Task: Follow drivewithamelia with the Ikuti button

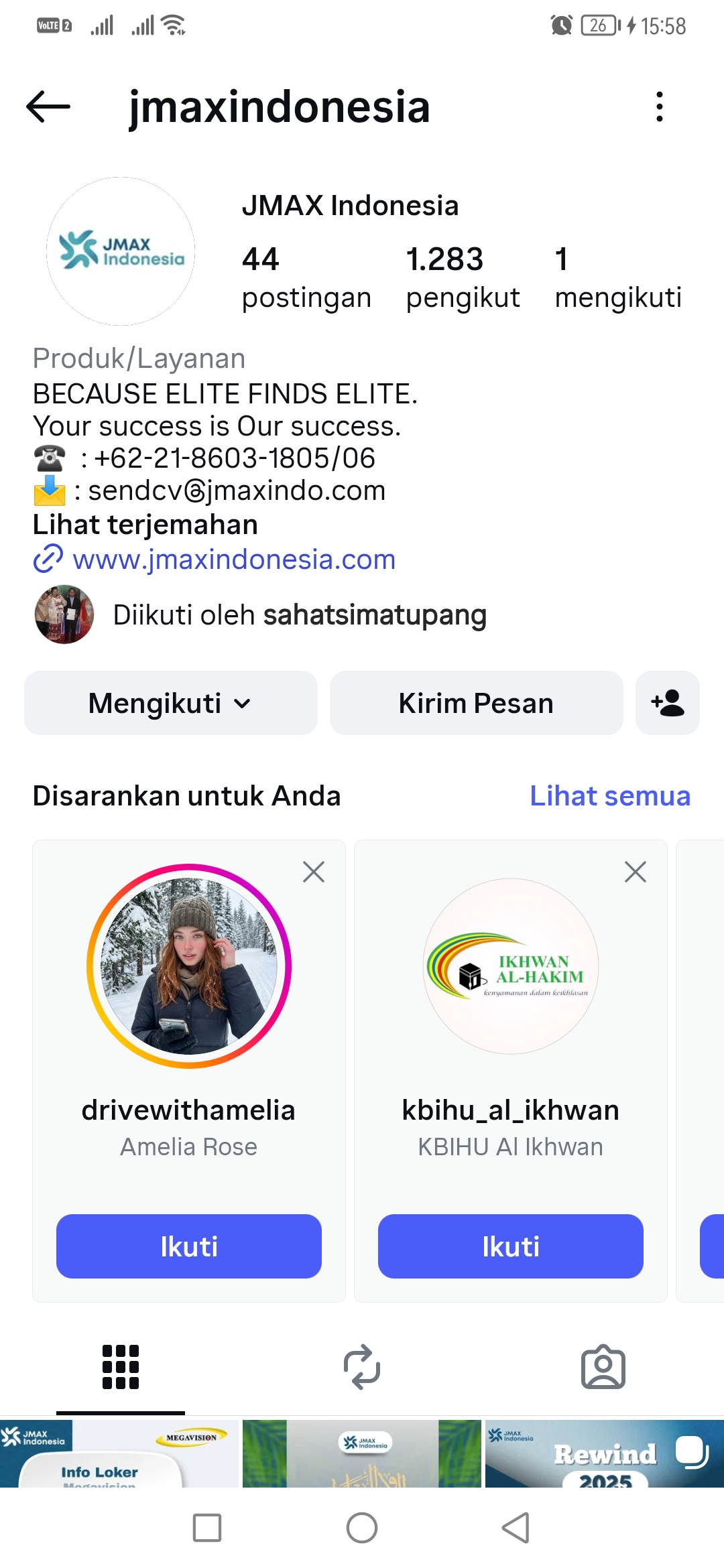Action: [189, 1246]
